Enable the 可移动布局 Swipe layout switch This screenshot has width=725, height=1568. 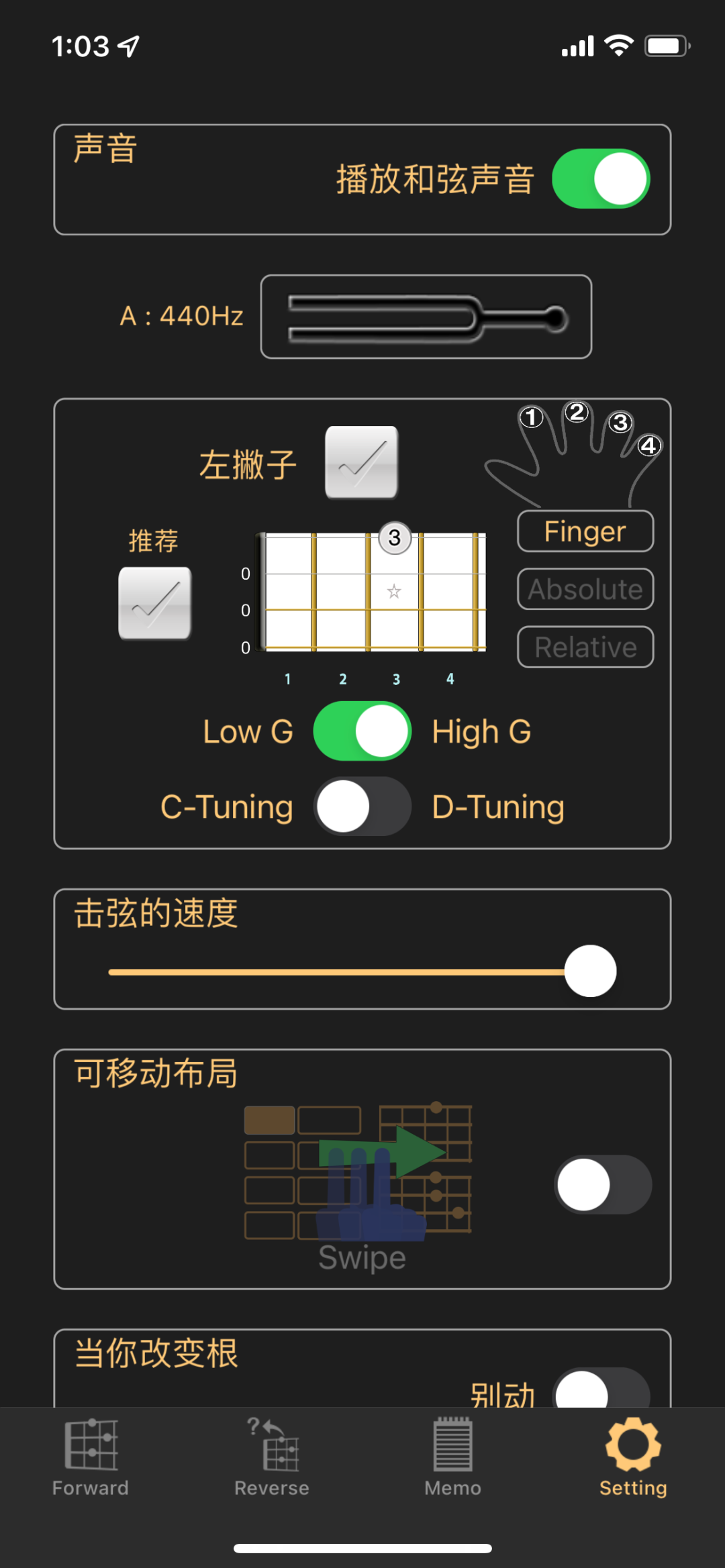pyautogui.click(x=602, y=1184)
